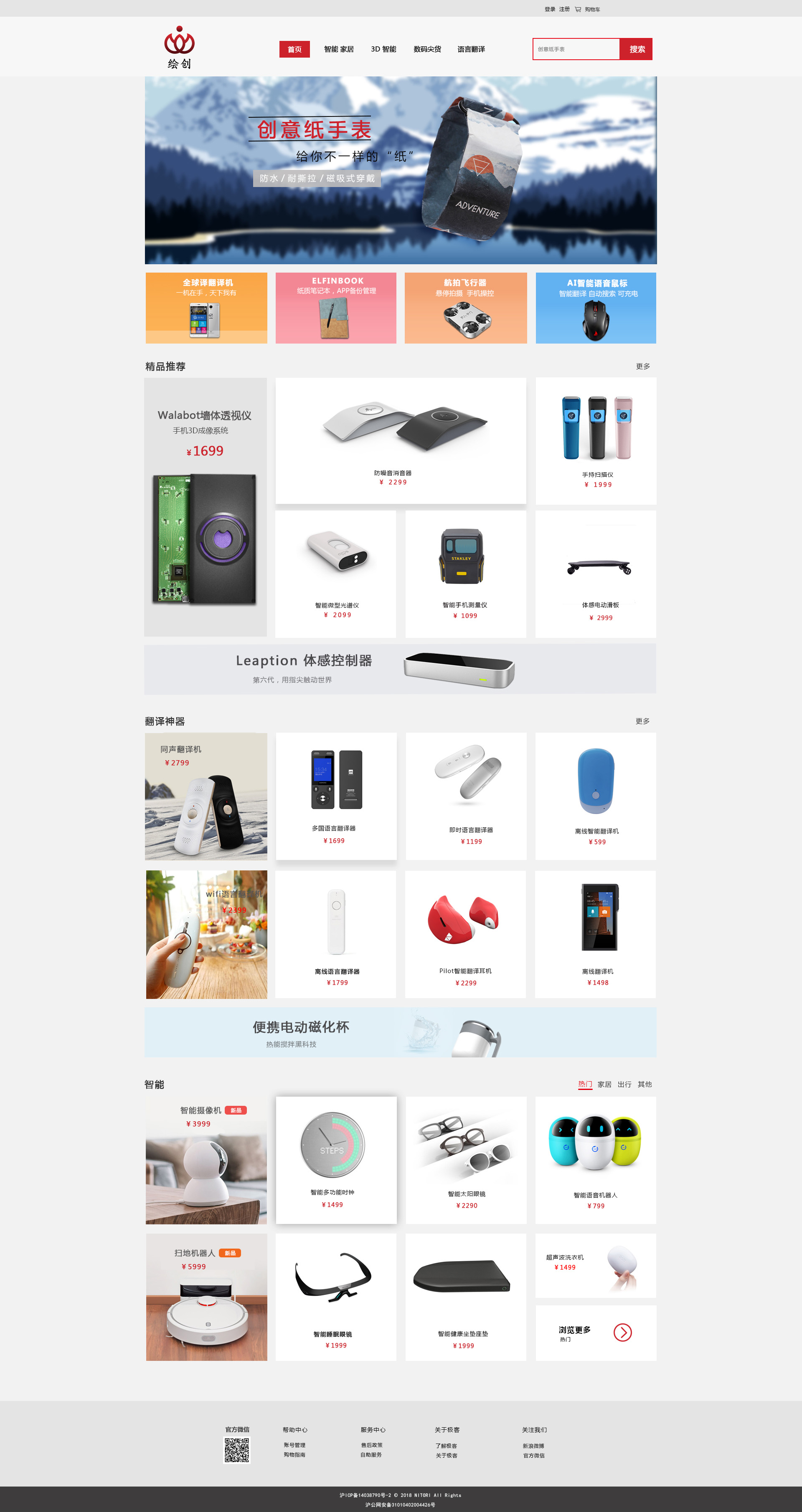
Task: Open the AI智能语音鼠标 promo tile
Action: click(596, 308)
